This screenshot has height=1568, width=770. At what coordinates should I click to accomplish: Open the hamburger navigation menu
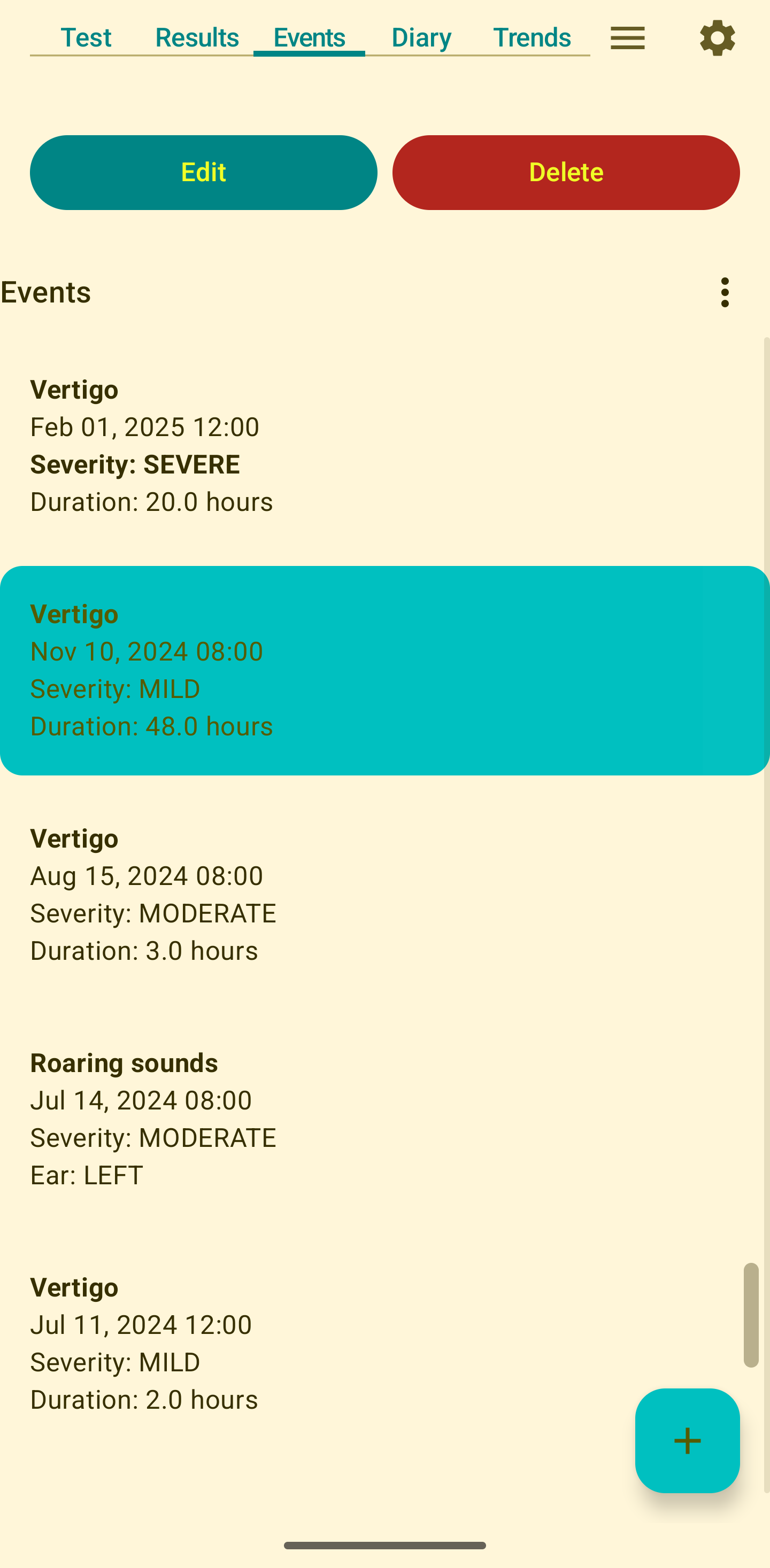[627, 38]
